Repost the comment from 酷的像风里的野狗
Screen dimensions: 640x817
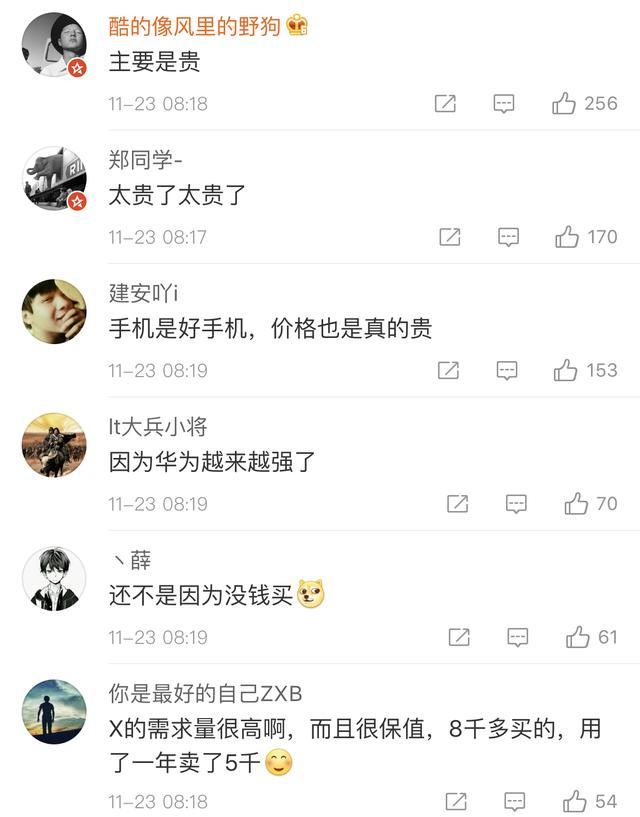[x=445, y=103]
